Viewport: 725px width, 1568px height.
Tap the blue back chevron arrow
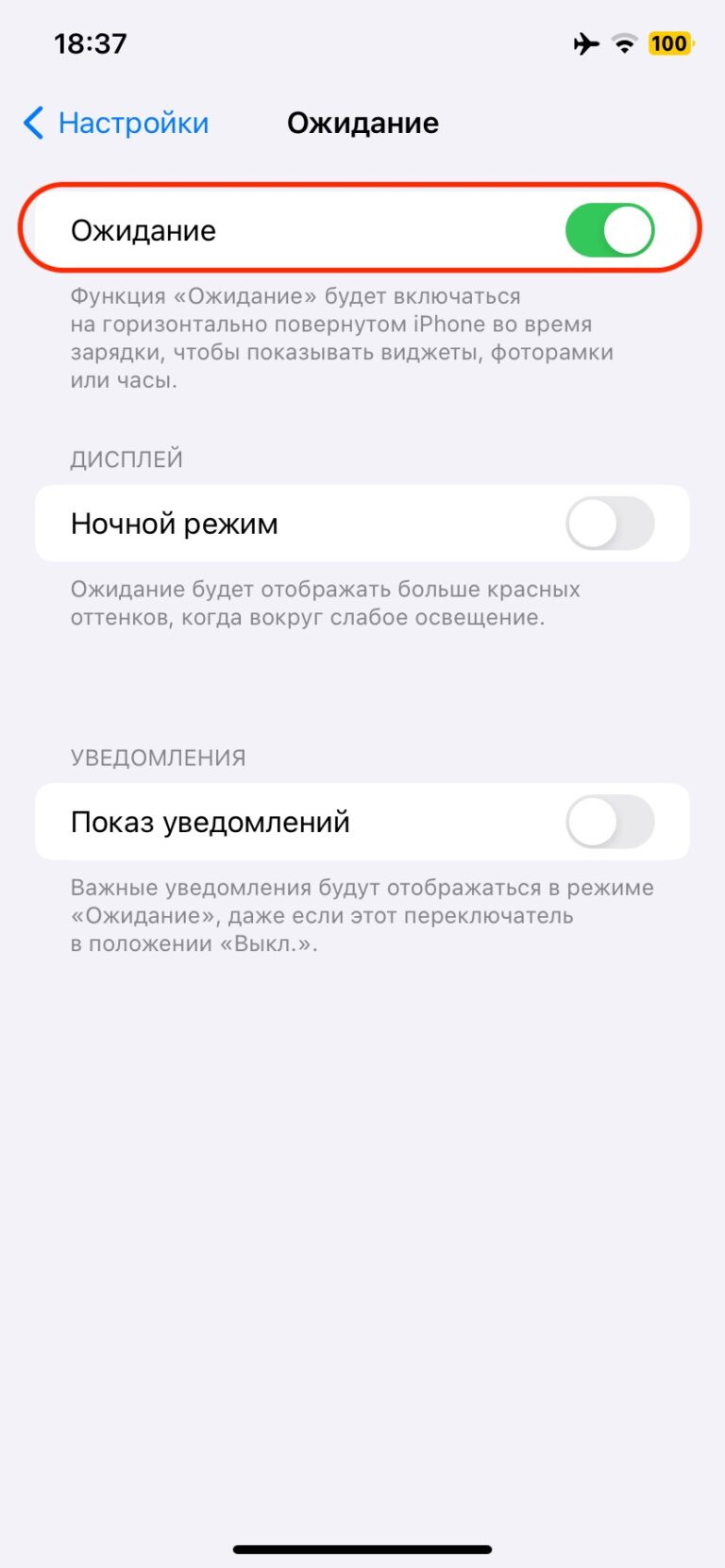(x=33, y=123)
